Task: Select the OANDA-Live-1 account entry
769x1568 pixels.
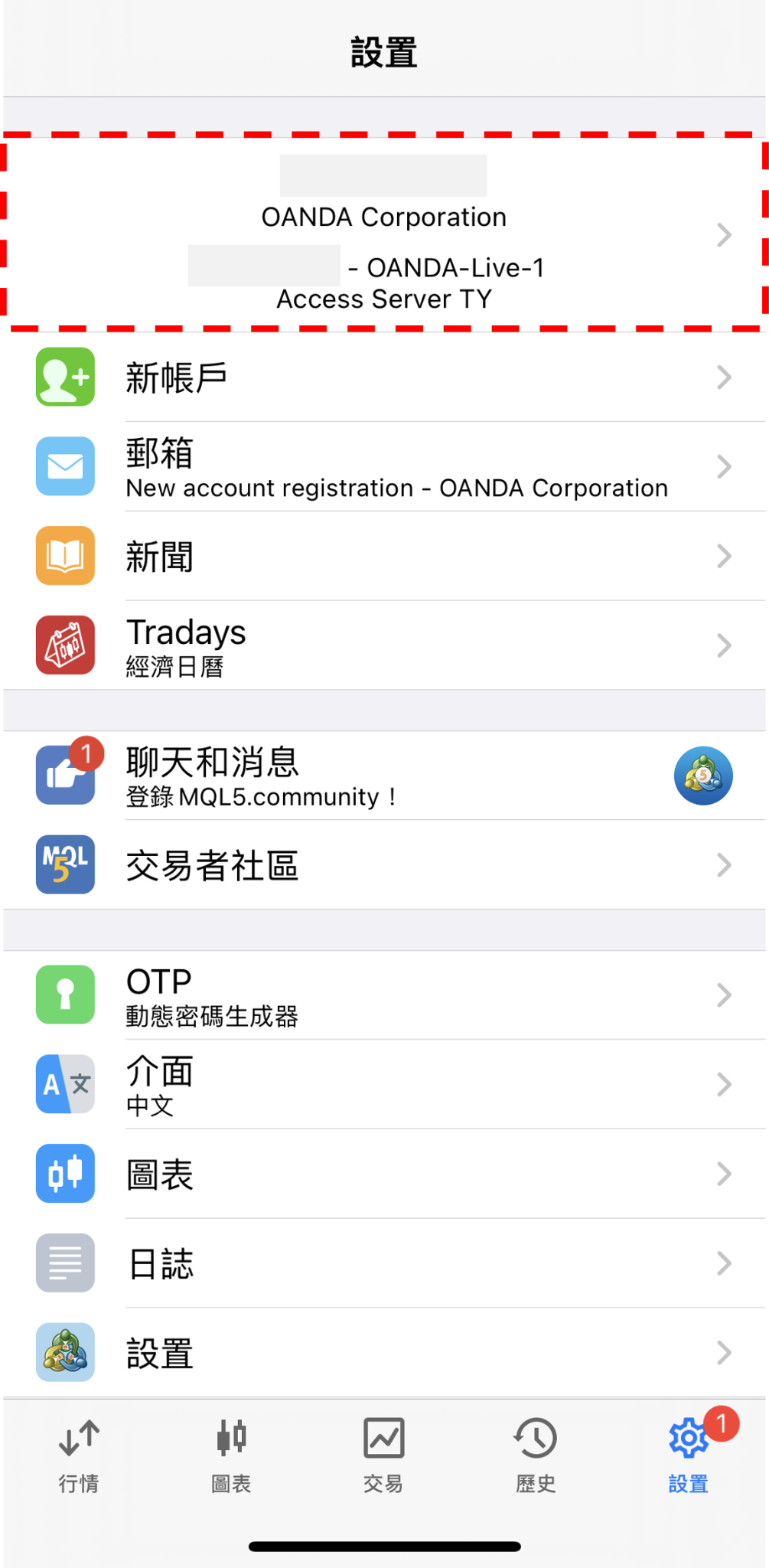Action: pos(384,267)
